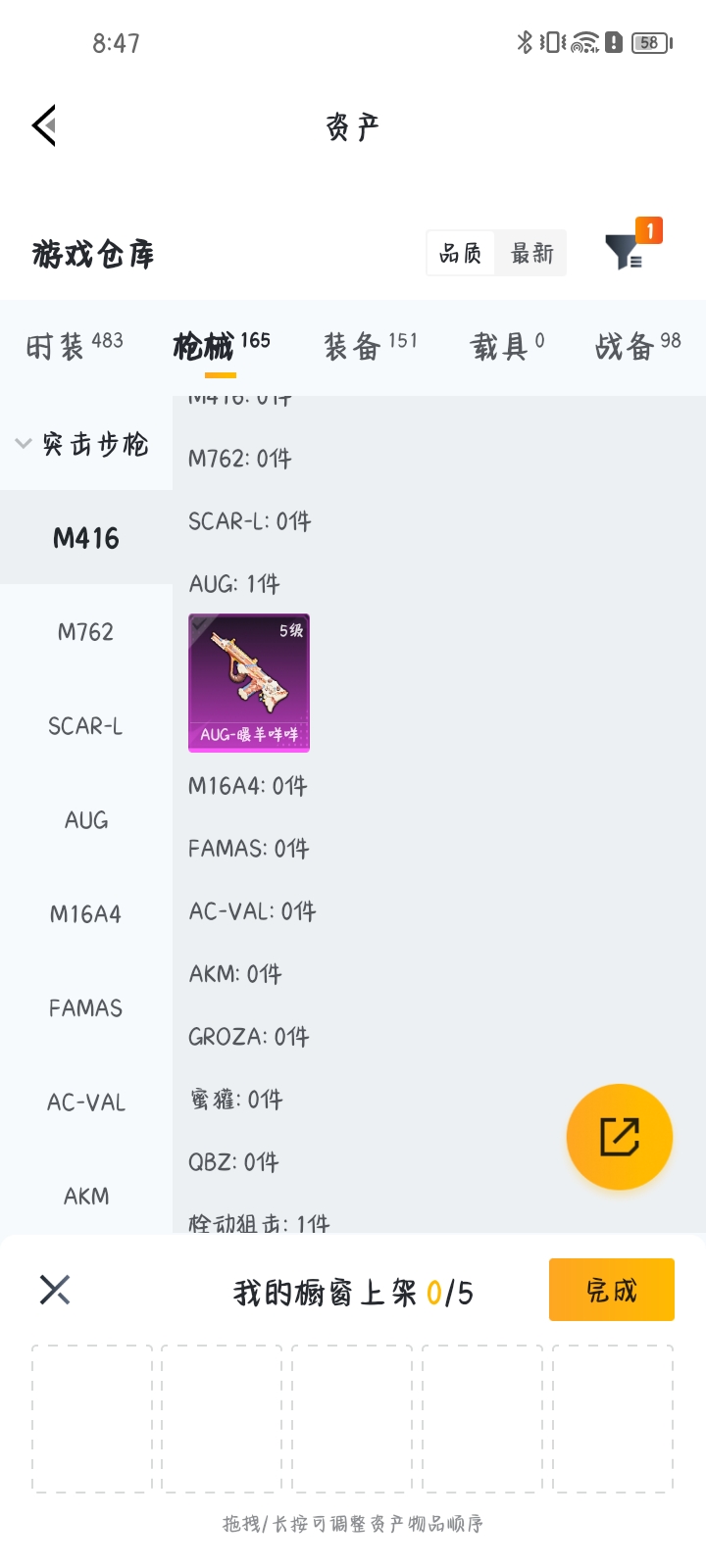Go back from the 资产 page
Screen dimensions: 706x1568
click(44, 125)
